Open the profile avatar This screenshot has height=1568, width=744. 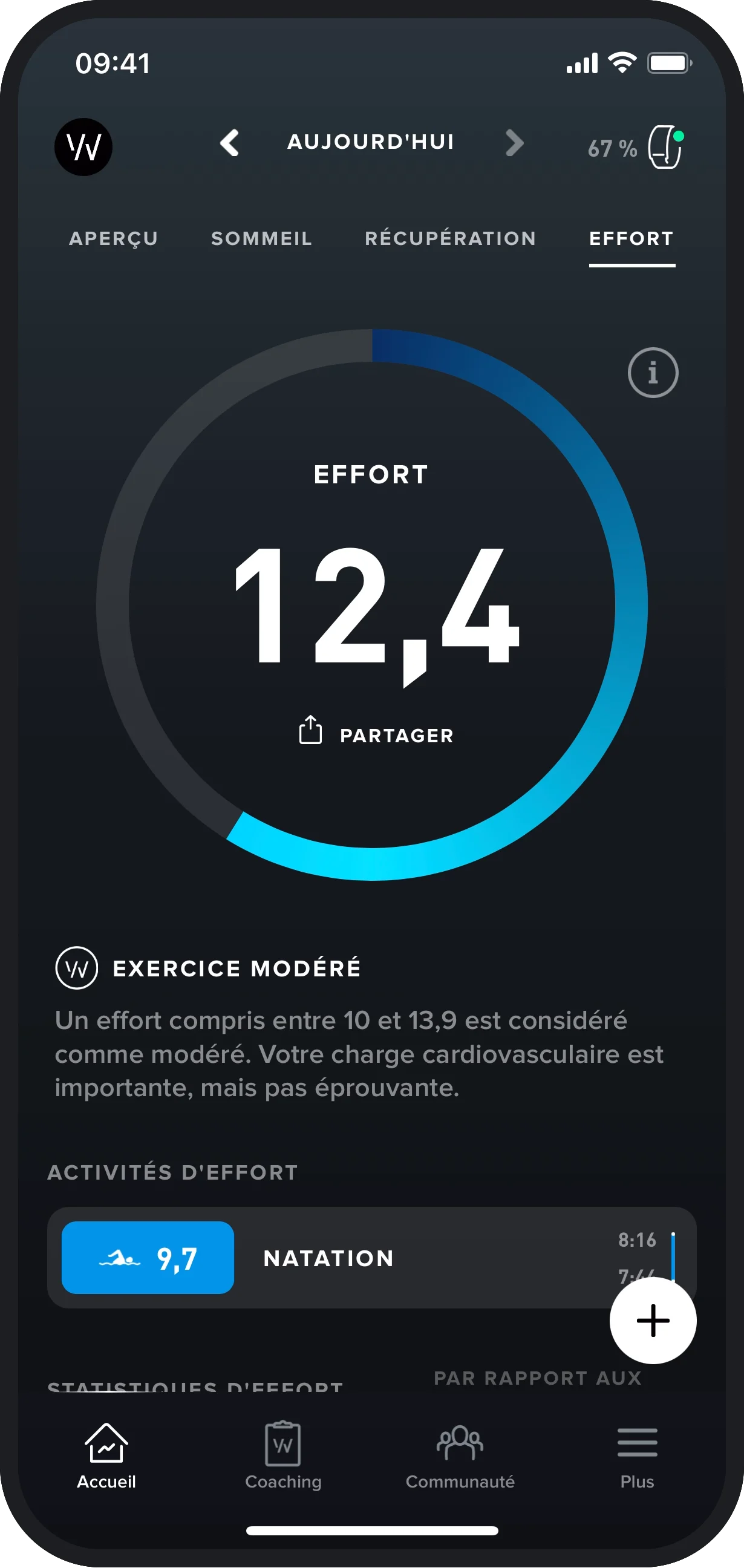[x=83, y=146]
